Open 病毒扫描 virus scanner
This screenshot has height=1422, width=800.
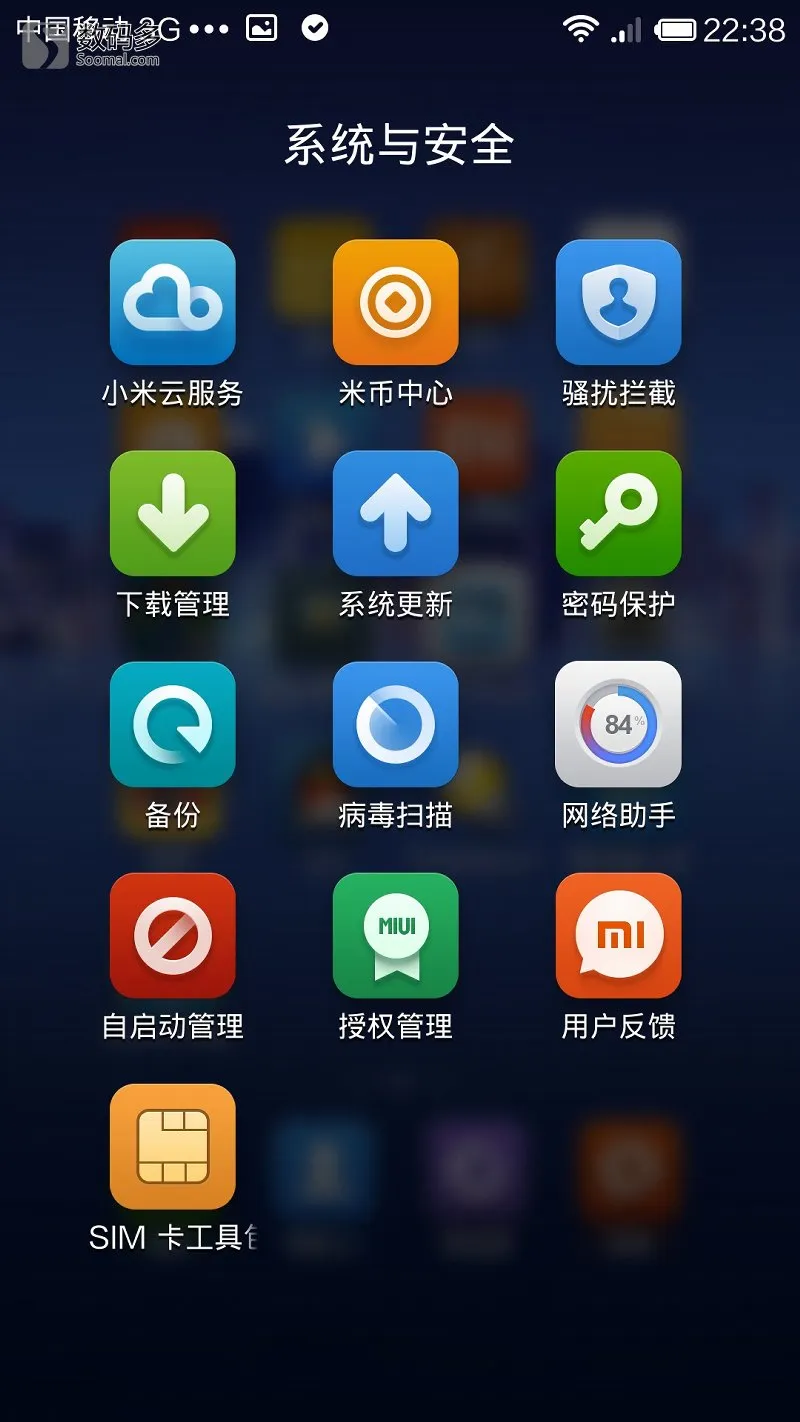pyautogui.click(x=395, y=725)
